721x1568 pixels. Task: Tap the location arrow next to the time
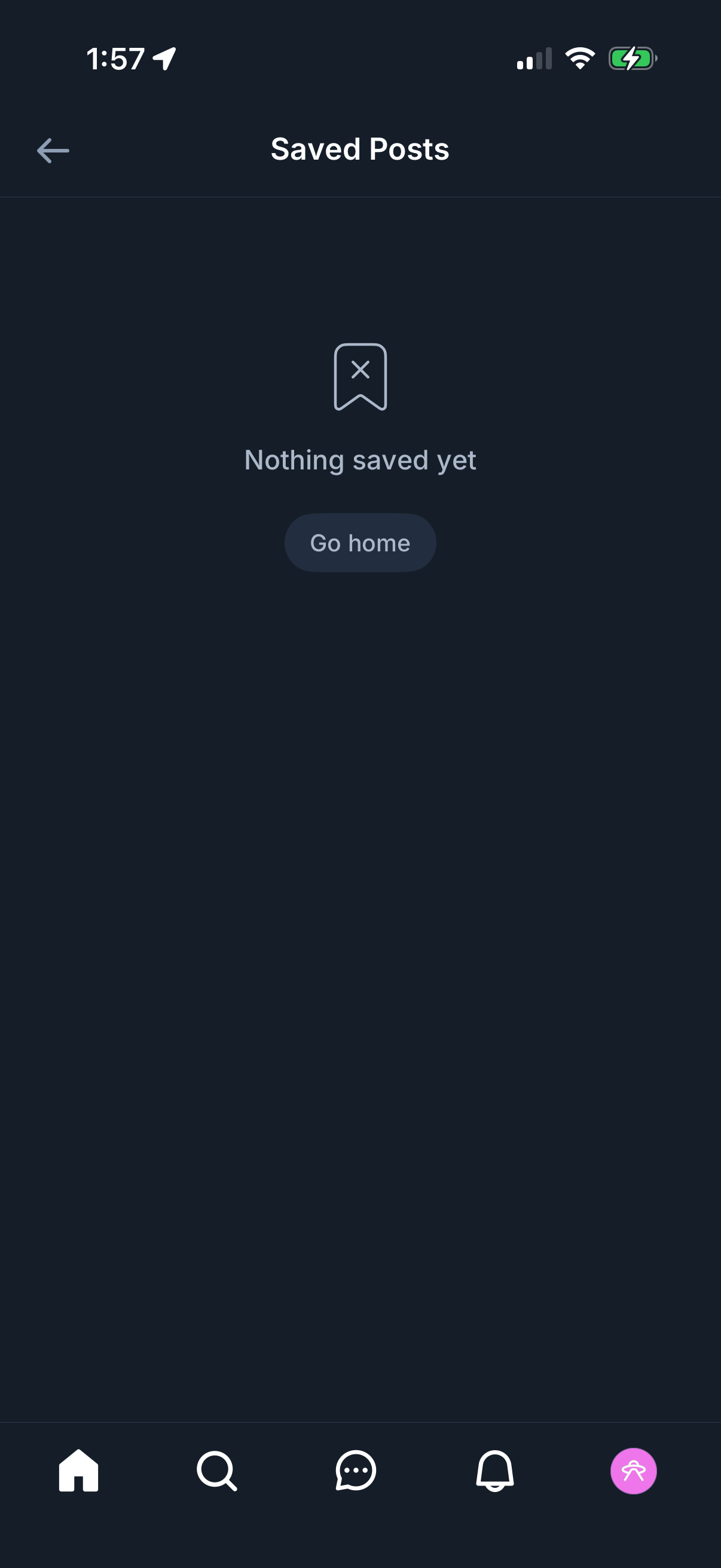[163, 58]
